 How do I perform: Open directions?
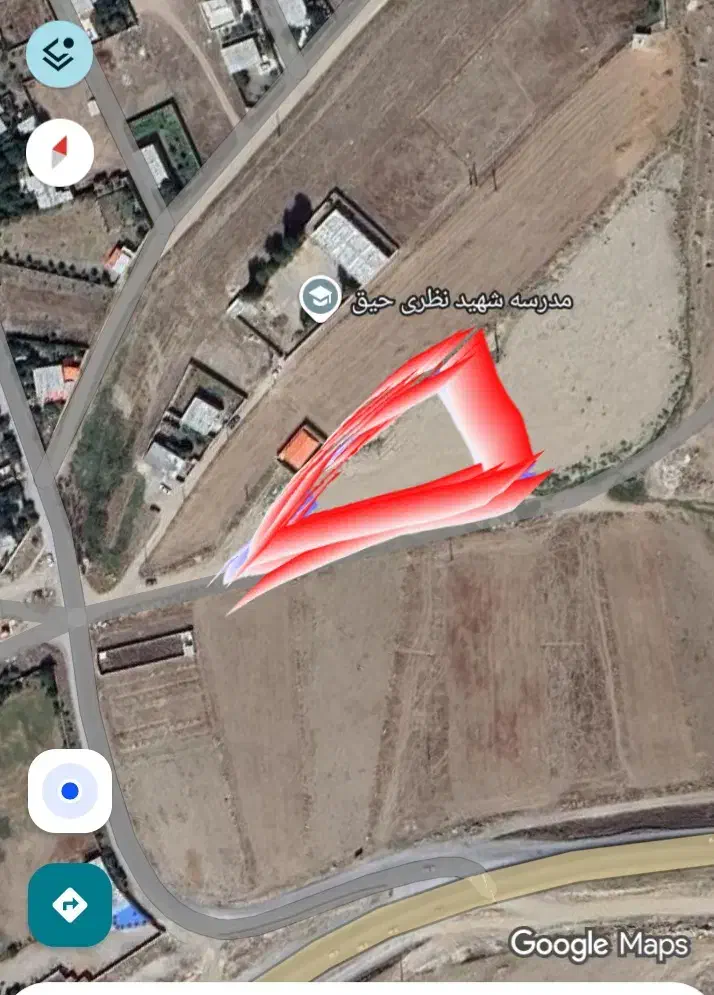(69, 905)
